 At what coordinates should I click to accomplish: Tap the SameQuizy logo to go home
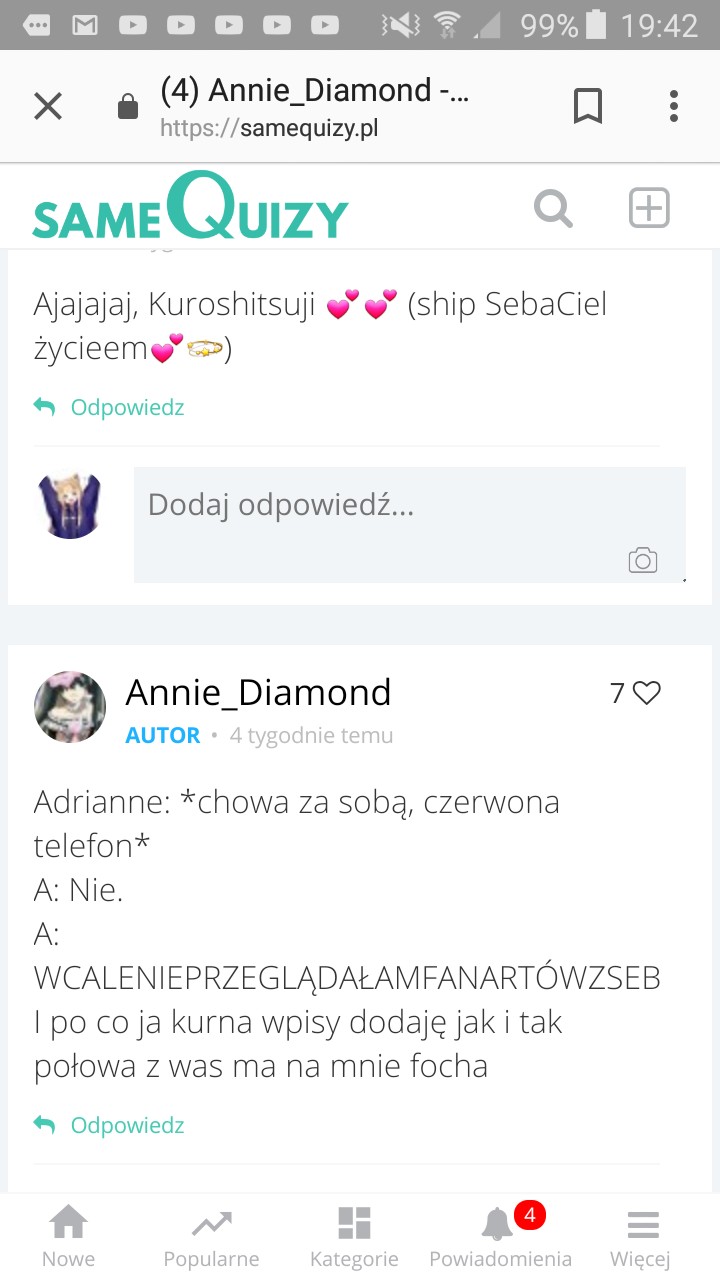coord(190,208)
